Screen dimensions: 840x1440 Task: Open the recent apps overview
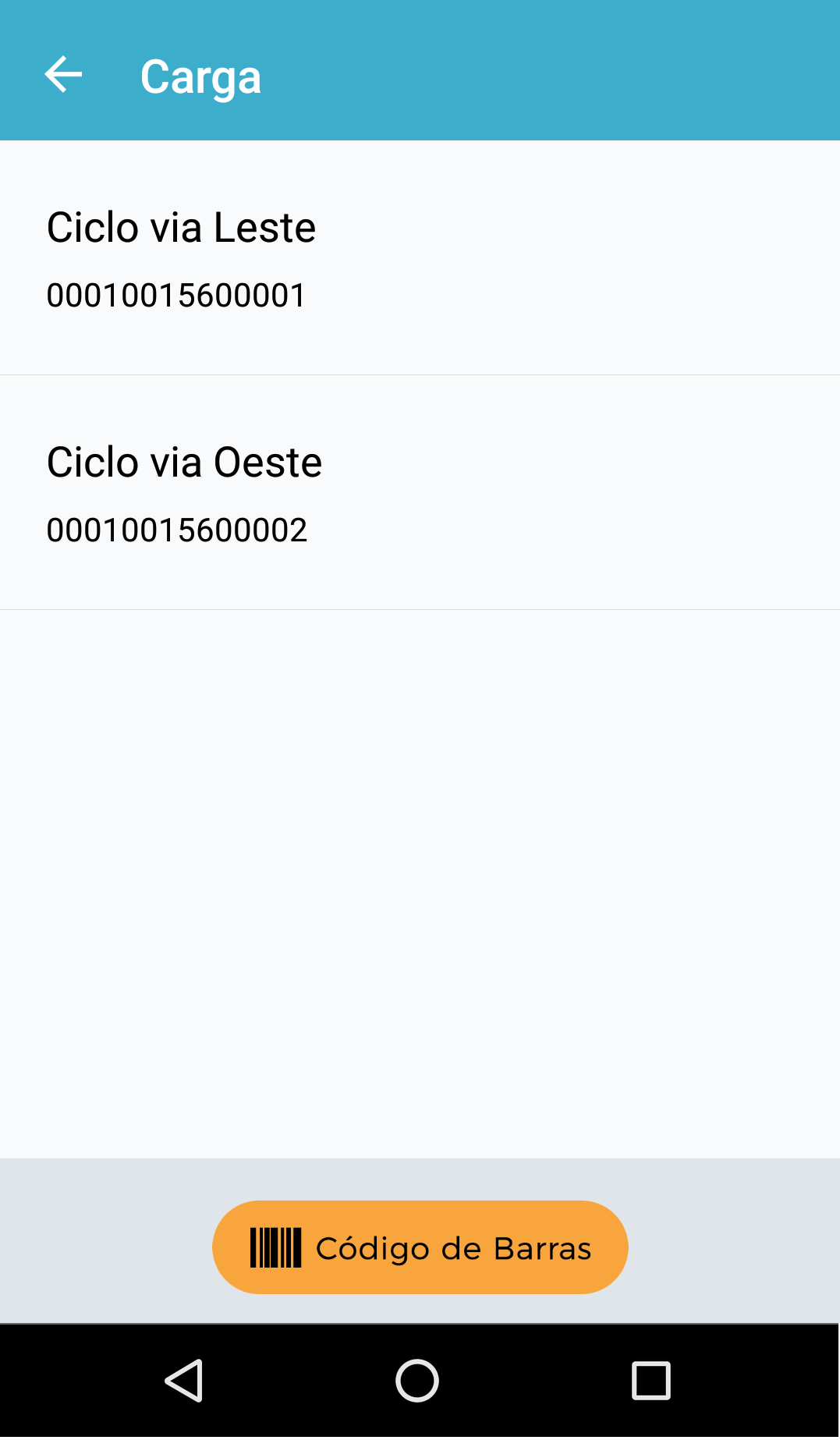click(650, 1381)
